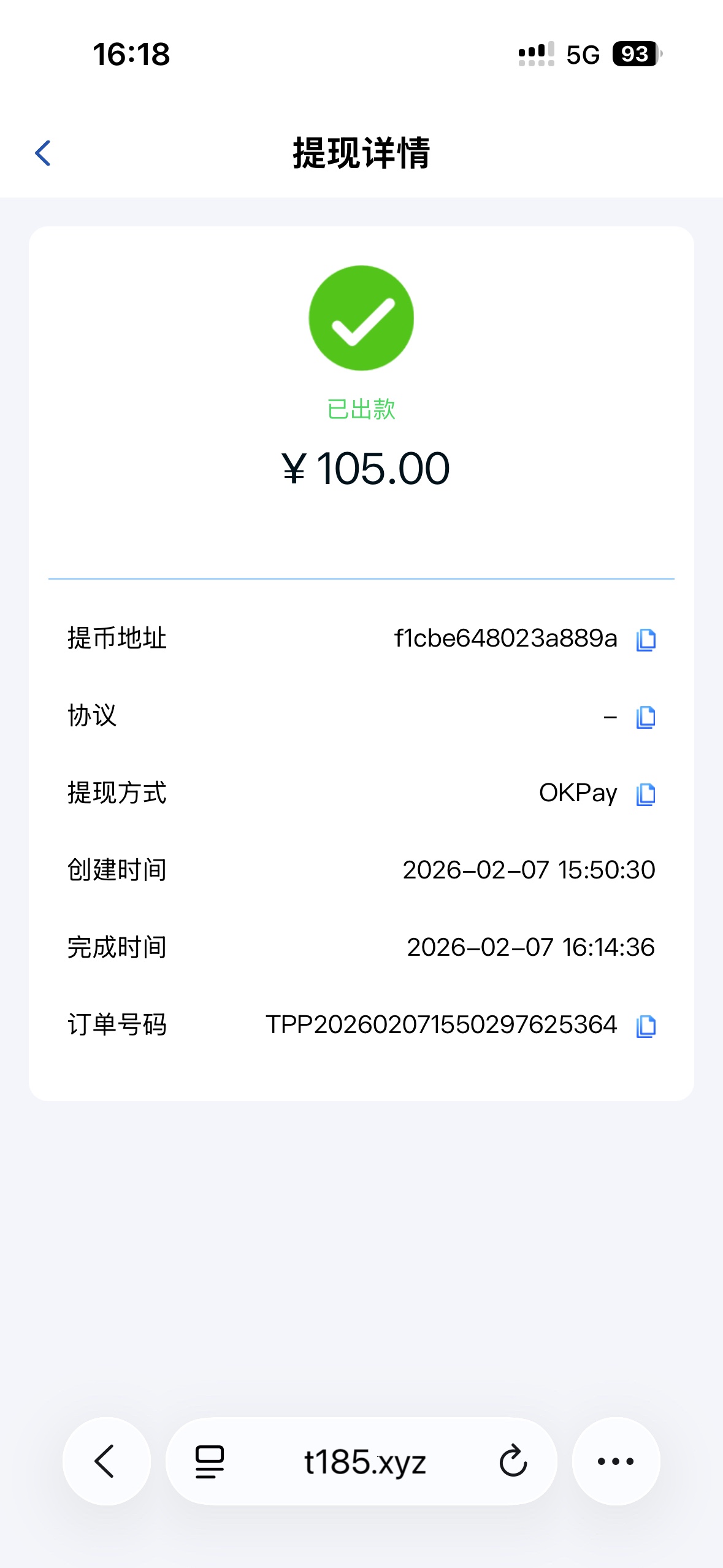Open the browser more options menu
This screenshot has width=723, height=1568.
(x=616, y=1461)
